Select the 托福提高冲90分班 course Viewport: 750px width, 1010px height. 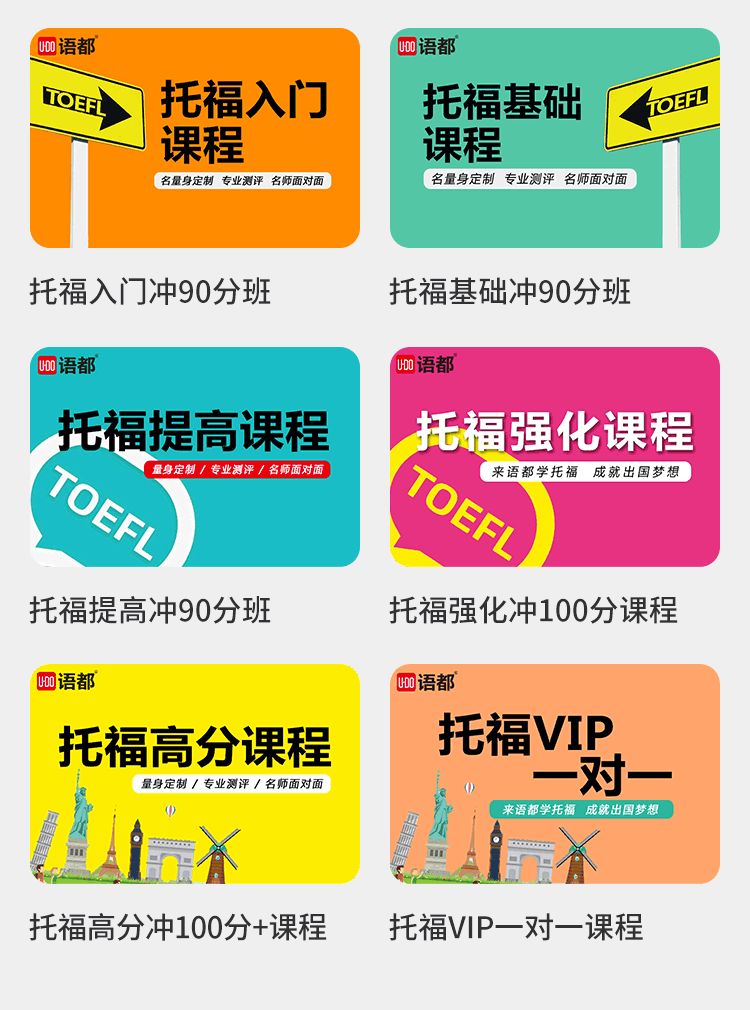coord(195,457)
